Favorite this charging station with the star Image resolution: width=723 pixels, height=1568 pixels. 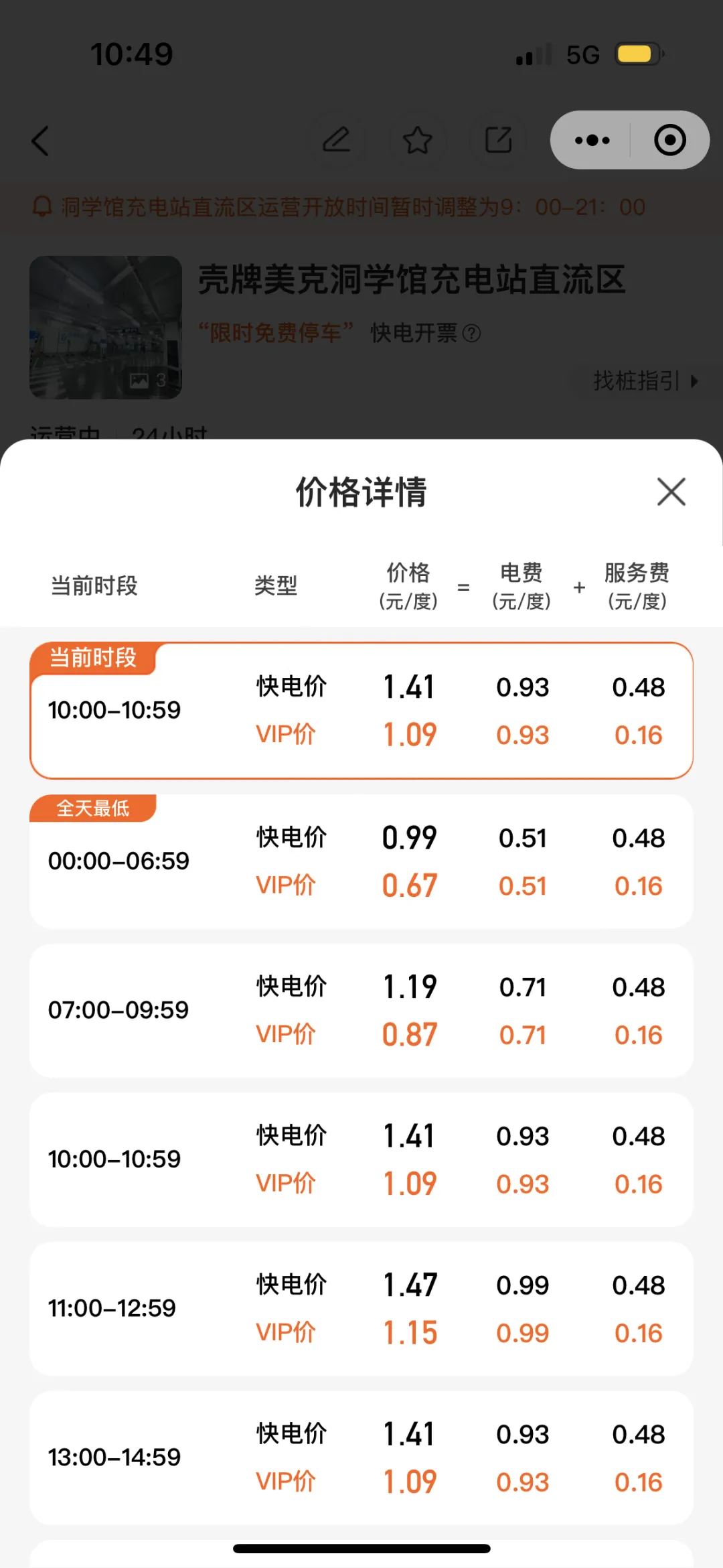pyautogui.click(x=417, y=140)
